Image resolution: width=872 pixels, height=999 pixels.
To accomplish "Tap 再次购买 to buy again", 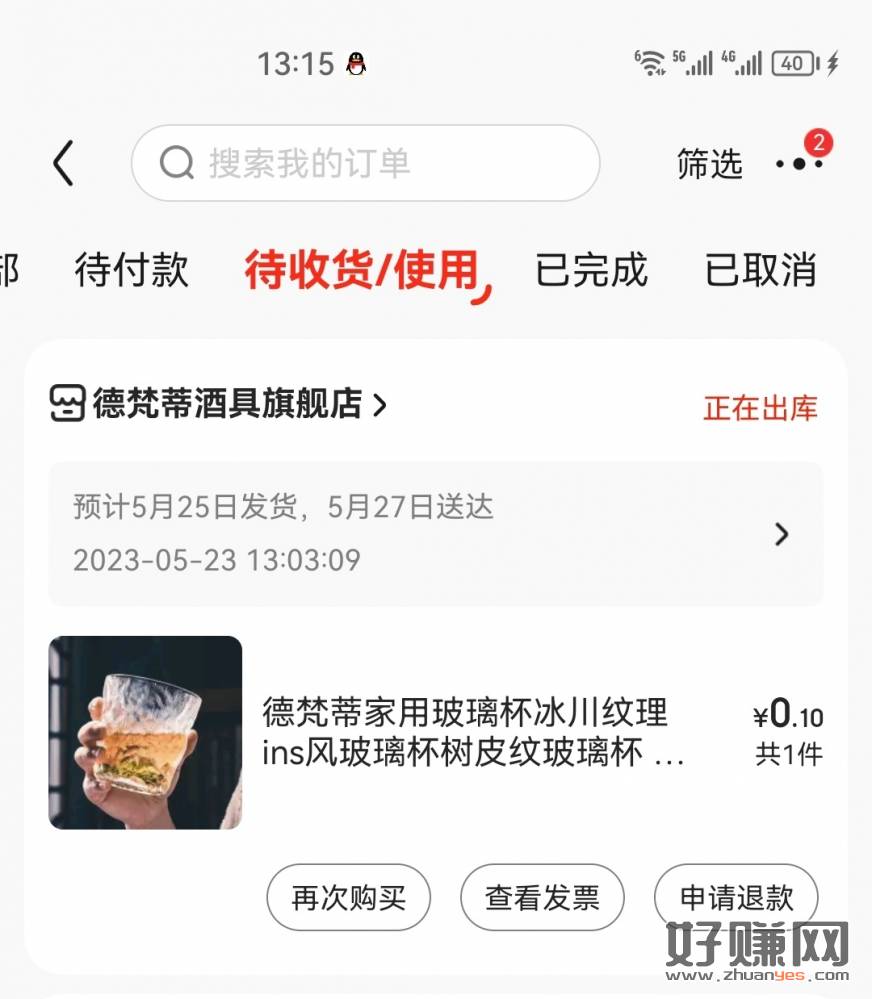I will click(348, 897).
